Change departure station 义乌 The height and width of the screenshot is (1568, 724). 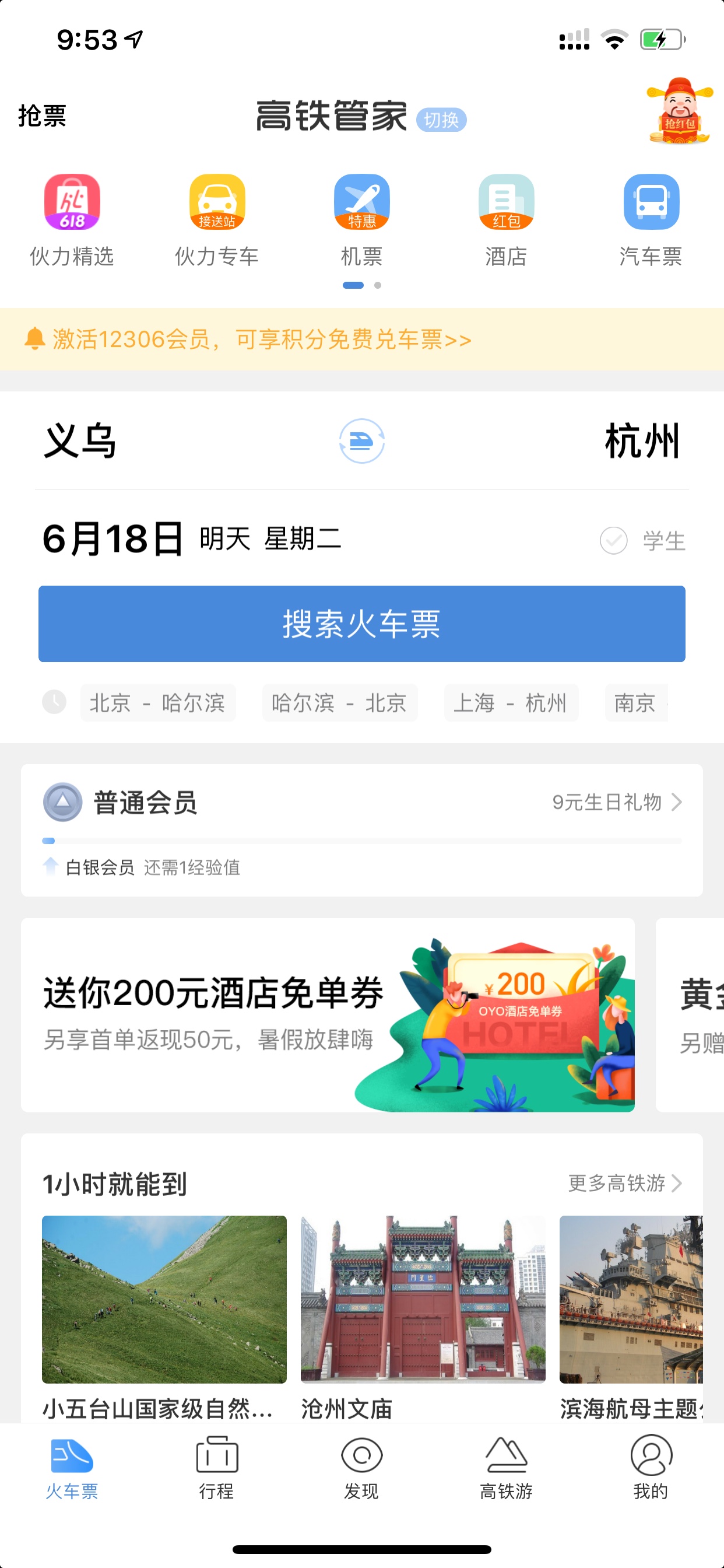[80, 440]
